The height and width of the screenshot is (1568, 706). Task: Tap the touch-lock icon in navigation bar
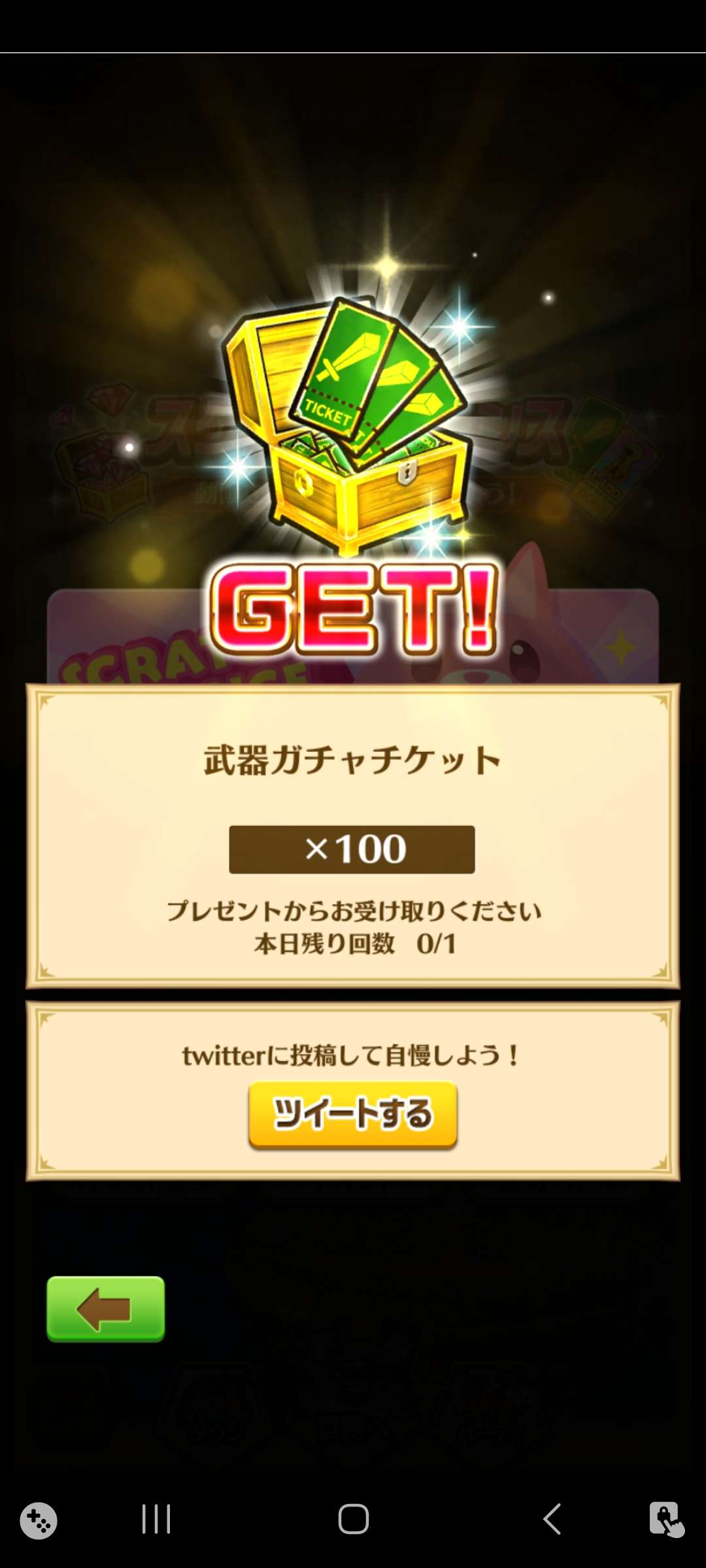(666, 1519)
